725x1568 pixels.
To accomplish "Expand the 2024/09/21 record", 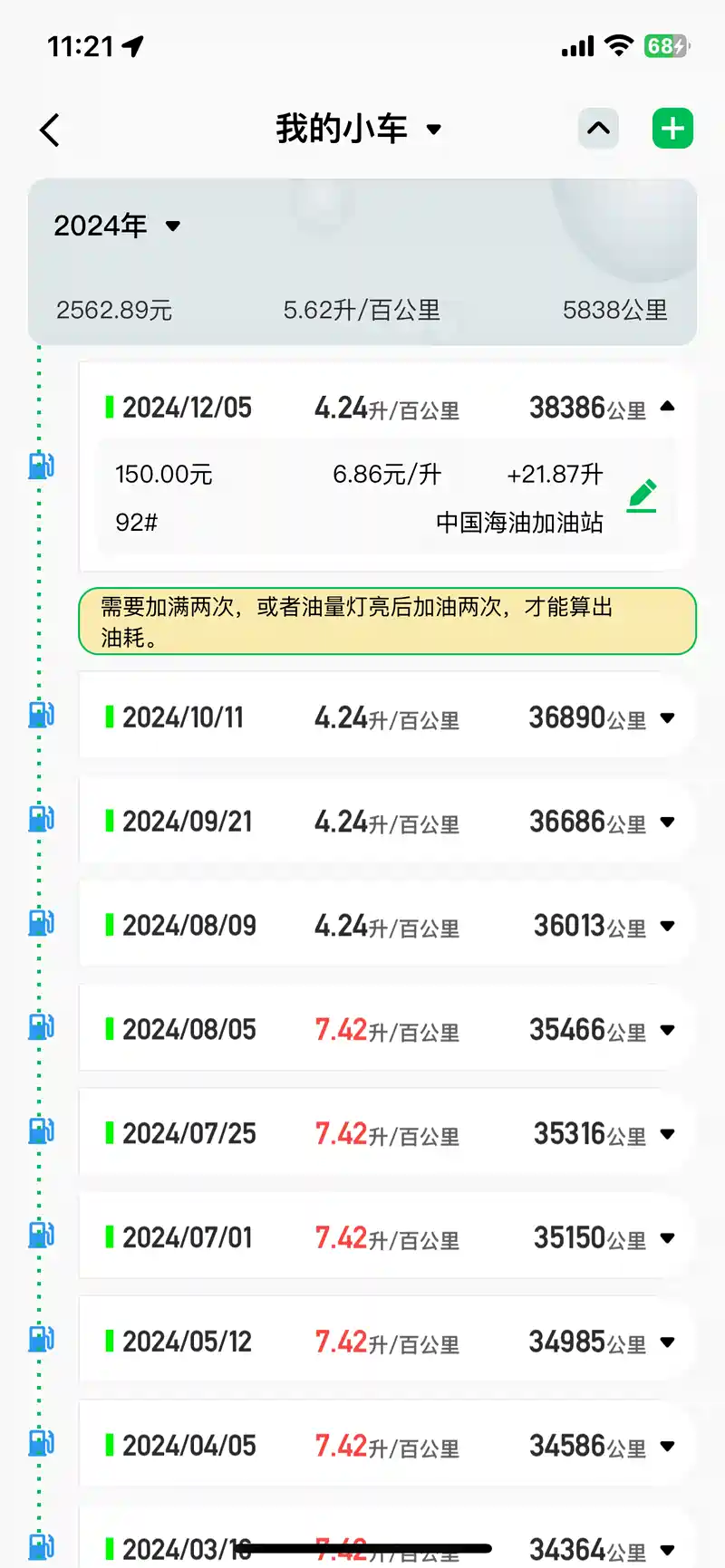I will (668, 822).
